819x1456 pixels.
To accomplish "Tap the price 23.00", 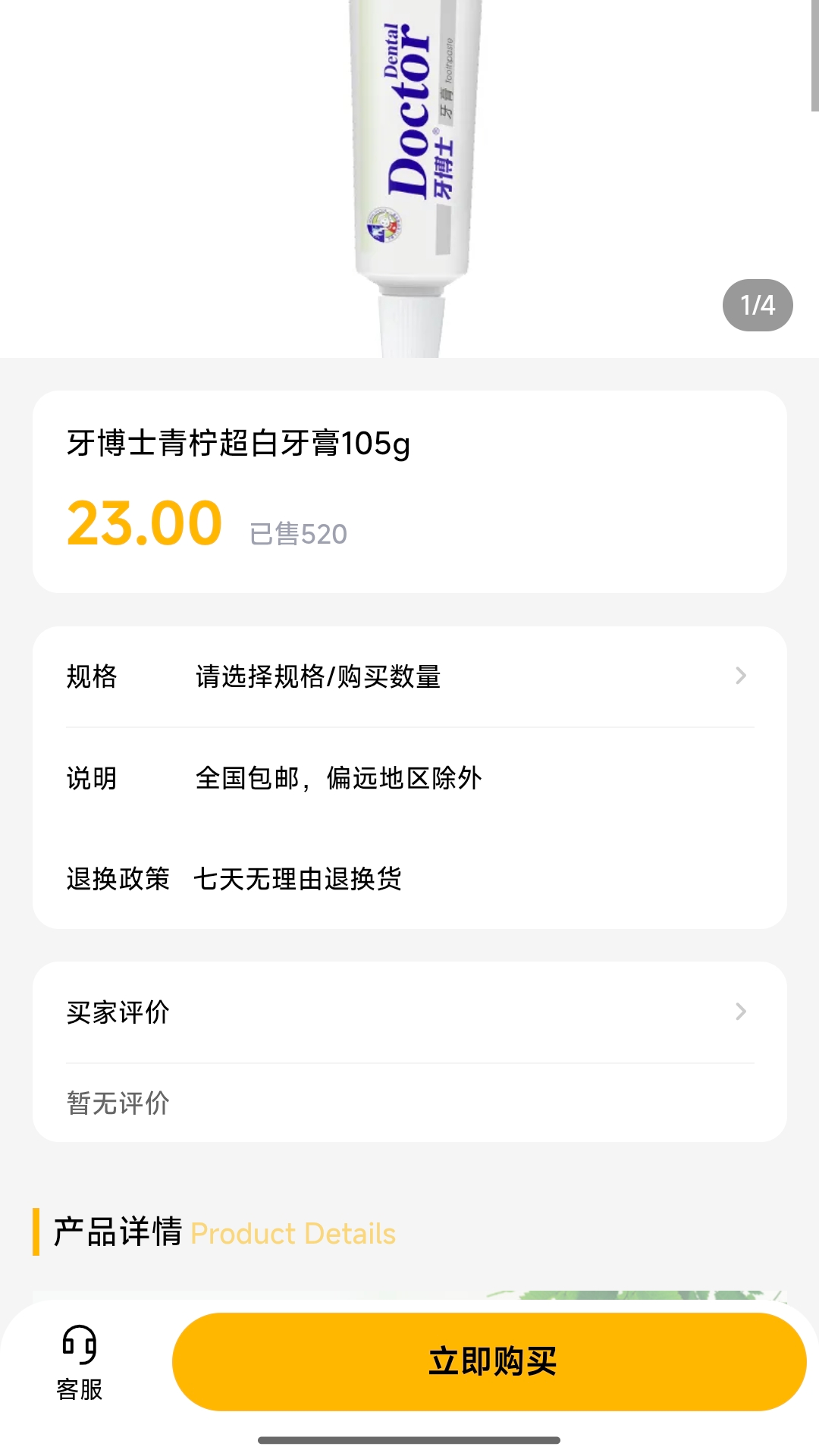I will pos(141,520).
